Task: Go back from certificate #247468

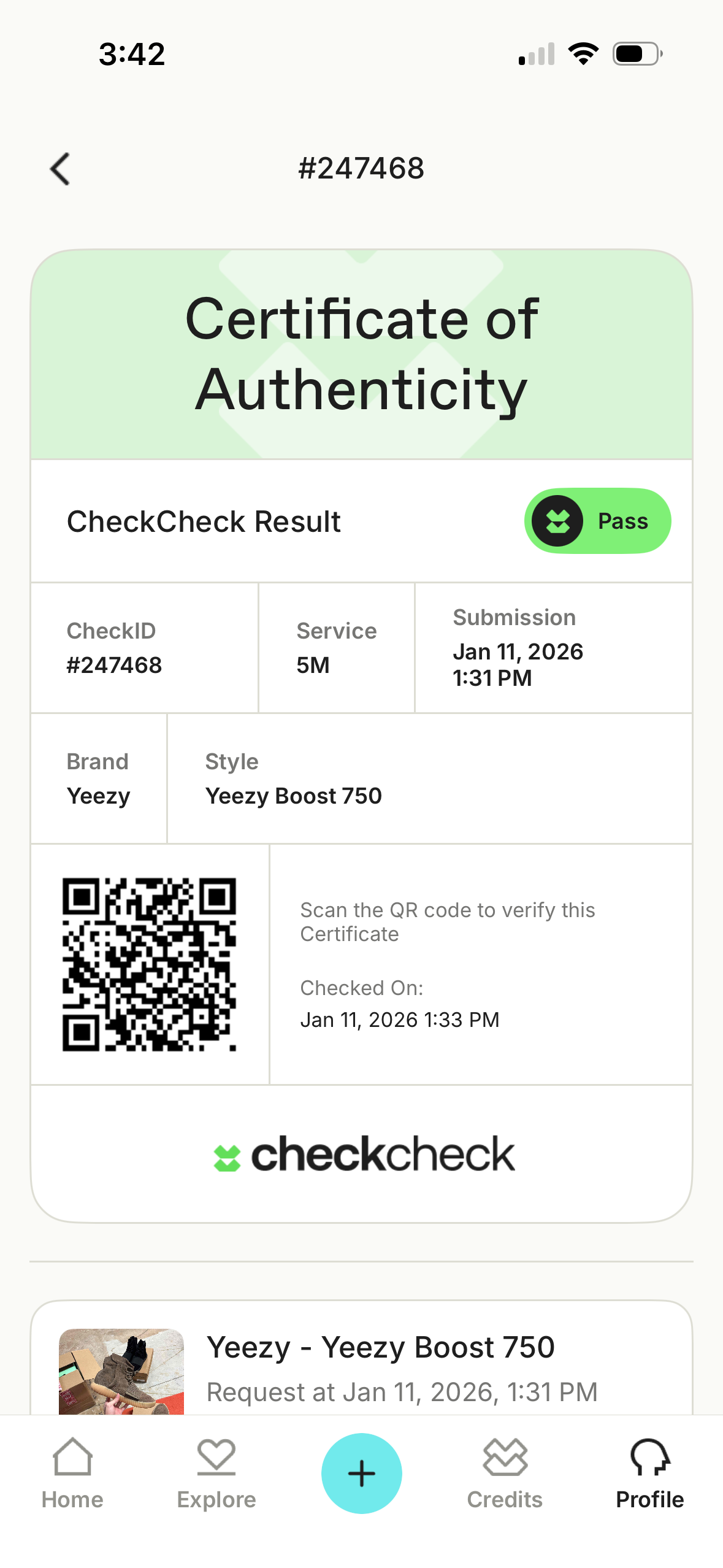Action: click(60, 169)
